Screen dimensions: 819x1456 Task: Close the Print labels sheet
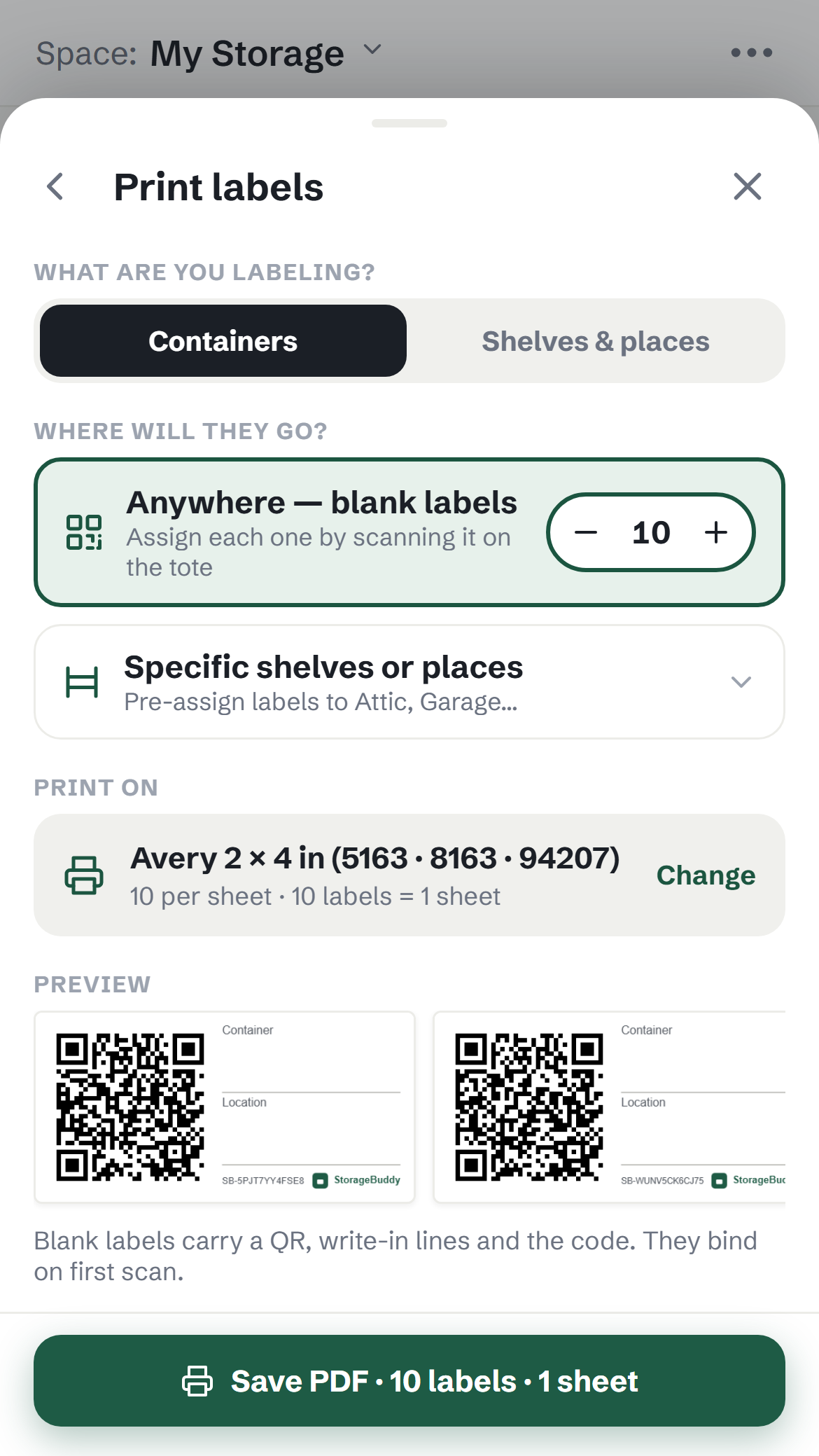point(747,187)
